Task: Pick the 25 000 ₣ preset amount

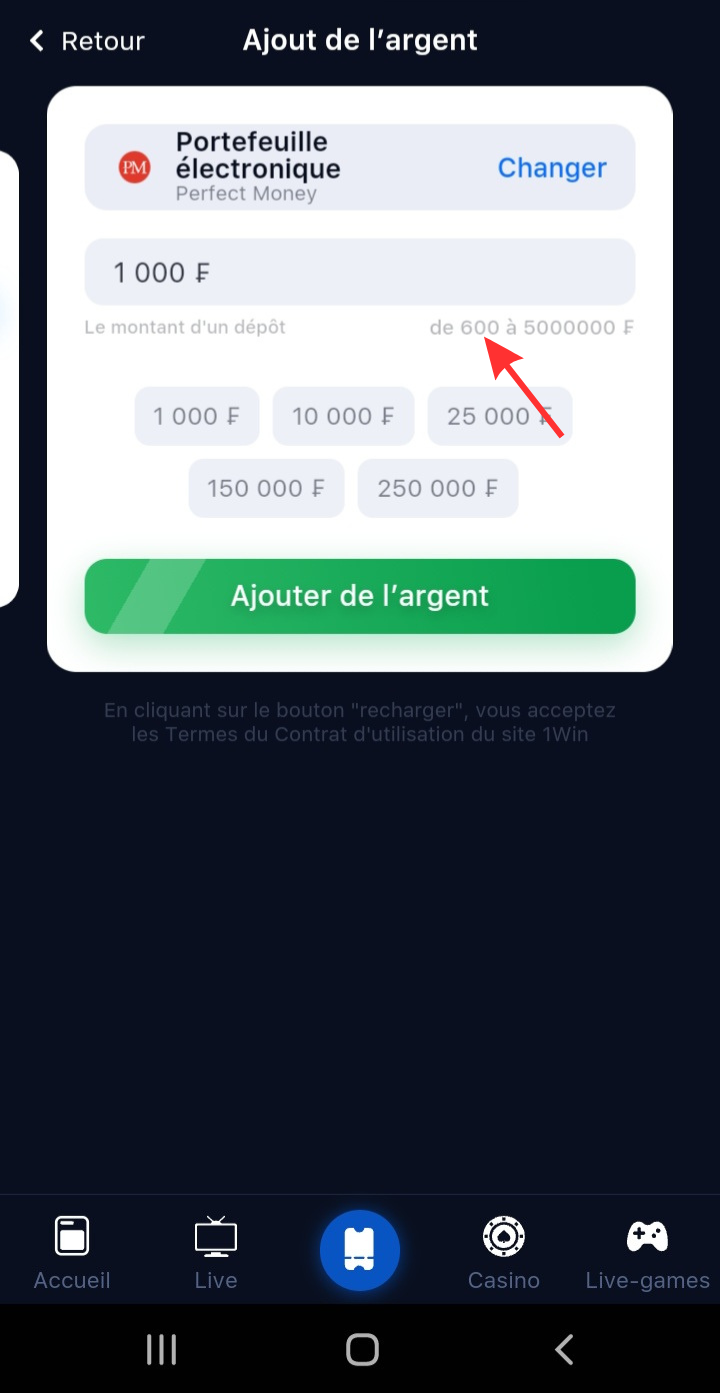Action: [x=499, y=416]
